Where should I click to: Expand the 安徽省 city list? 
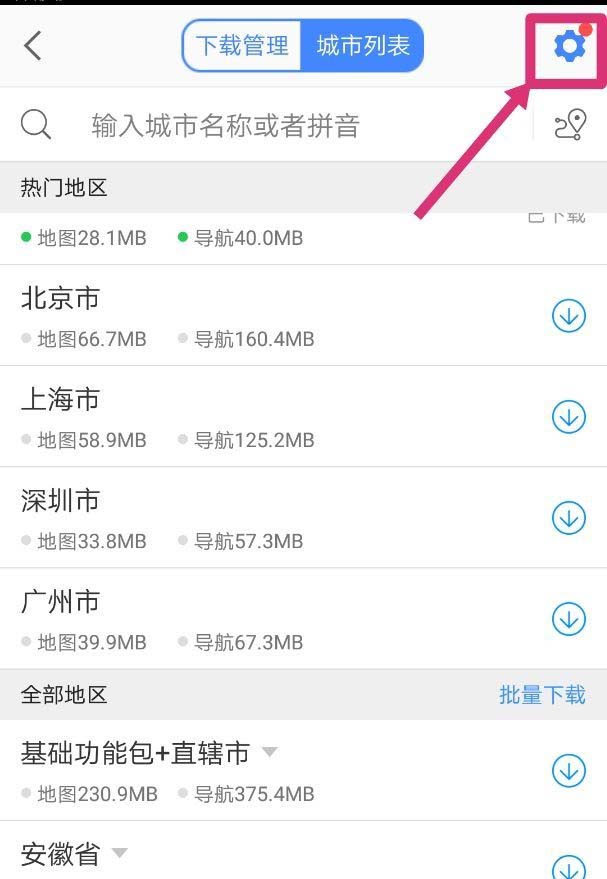click(120, 853)
